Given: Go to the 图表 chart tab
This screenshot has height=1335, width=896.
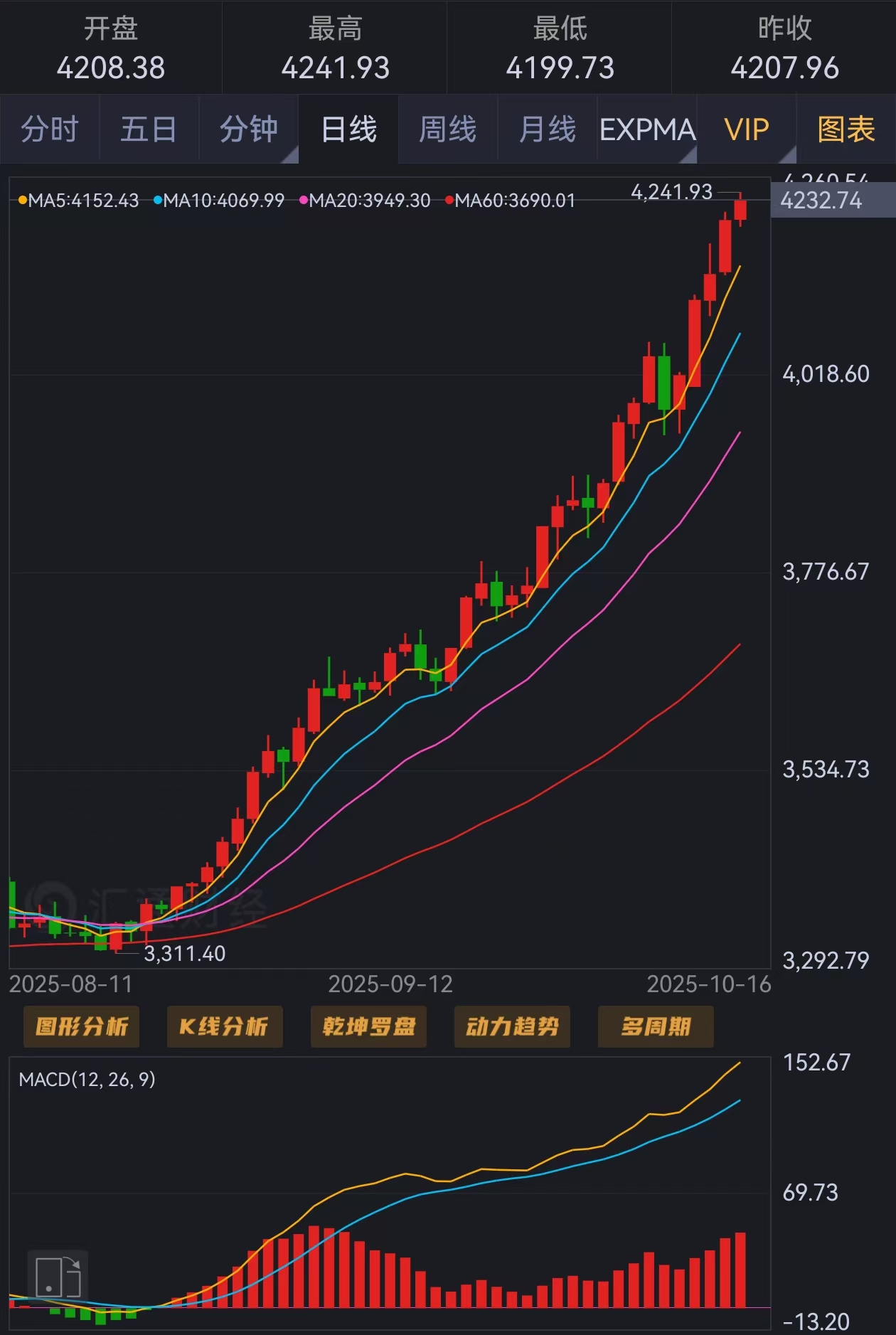Looking at the screenshot, I should click(x=846, y=129).
